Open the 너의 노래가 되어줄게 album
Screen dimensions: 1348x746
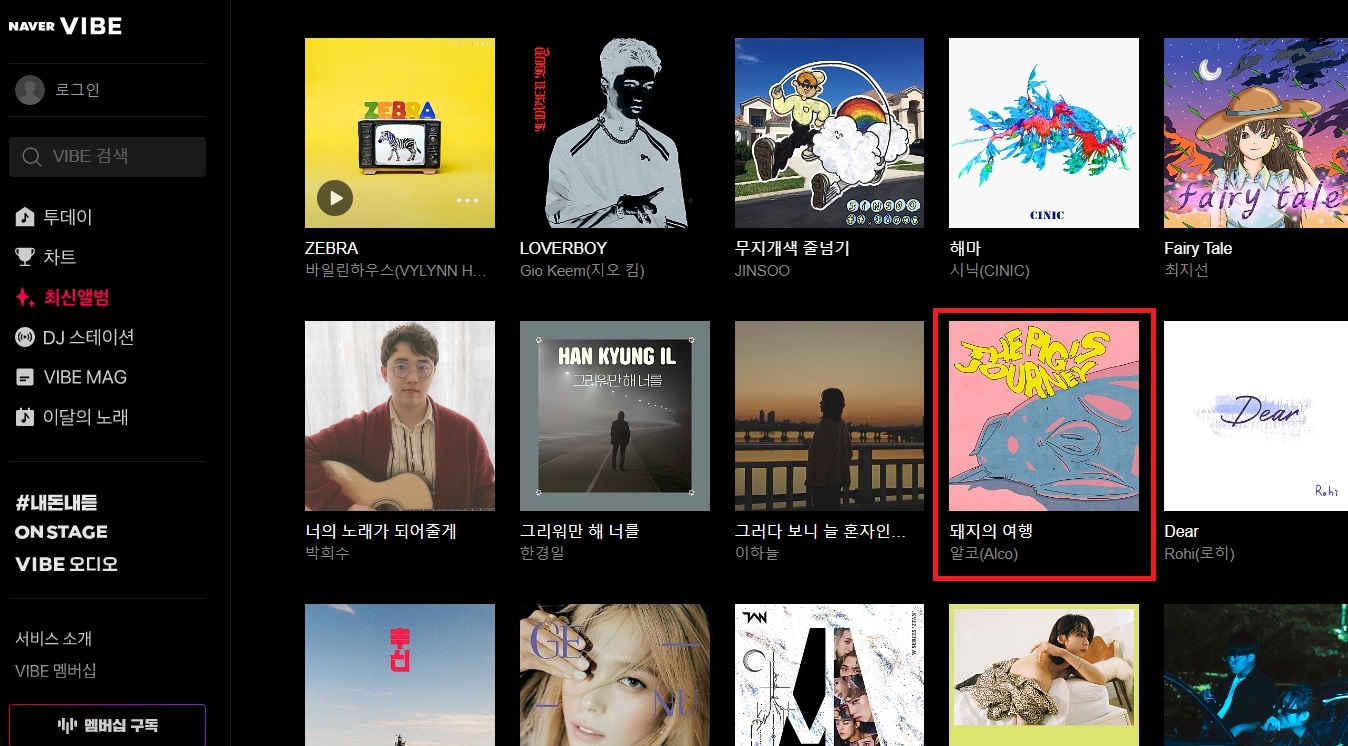pyautogui.click(x=399, y=416)
